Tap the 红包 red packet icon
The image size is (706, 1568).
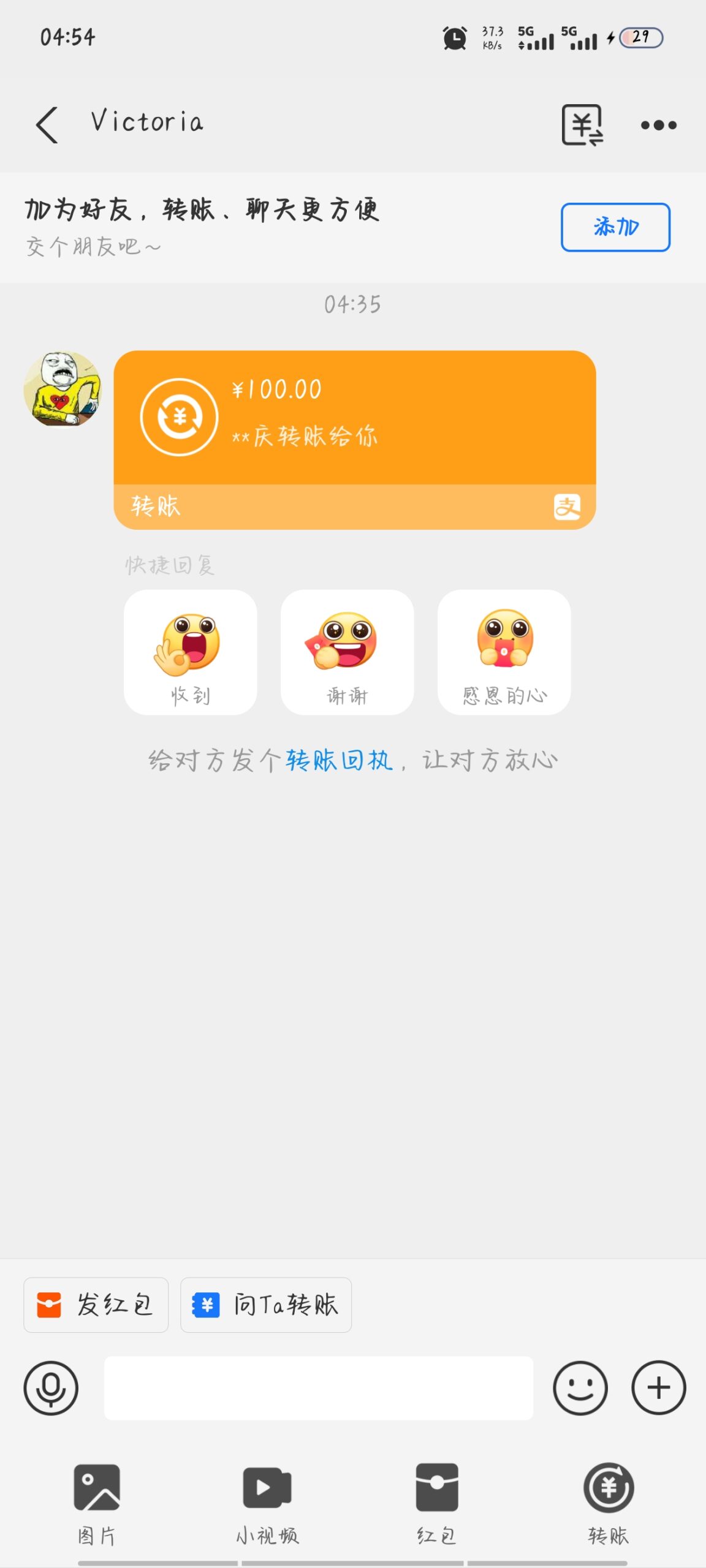point(436,1494)
